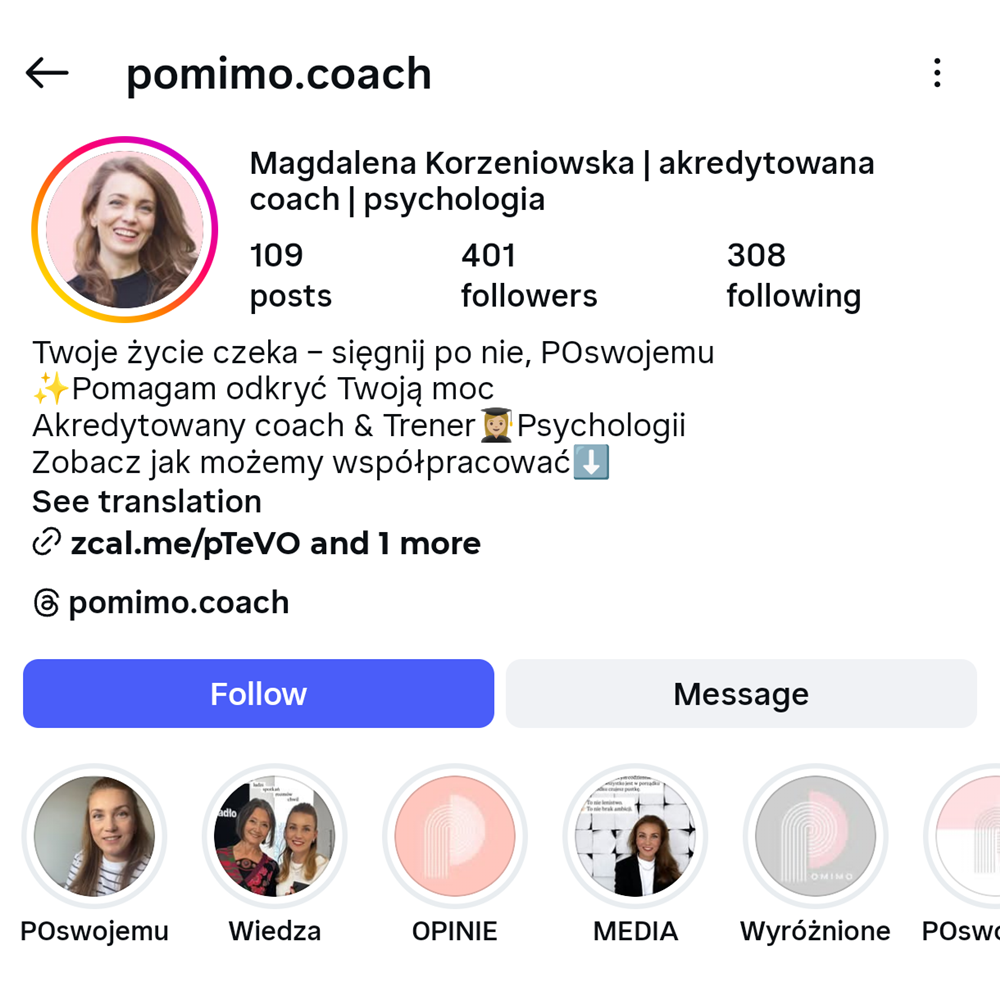Follow pomimo.coach
This screenshot has height=1000, width=1000.
tap(258, 694)
